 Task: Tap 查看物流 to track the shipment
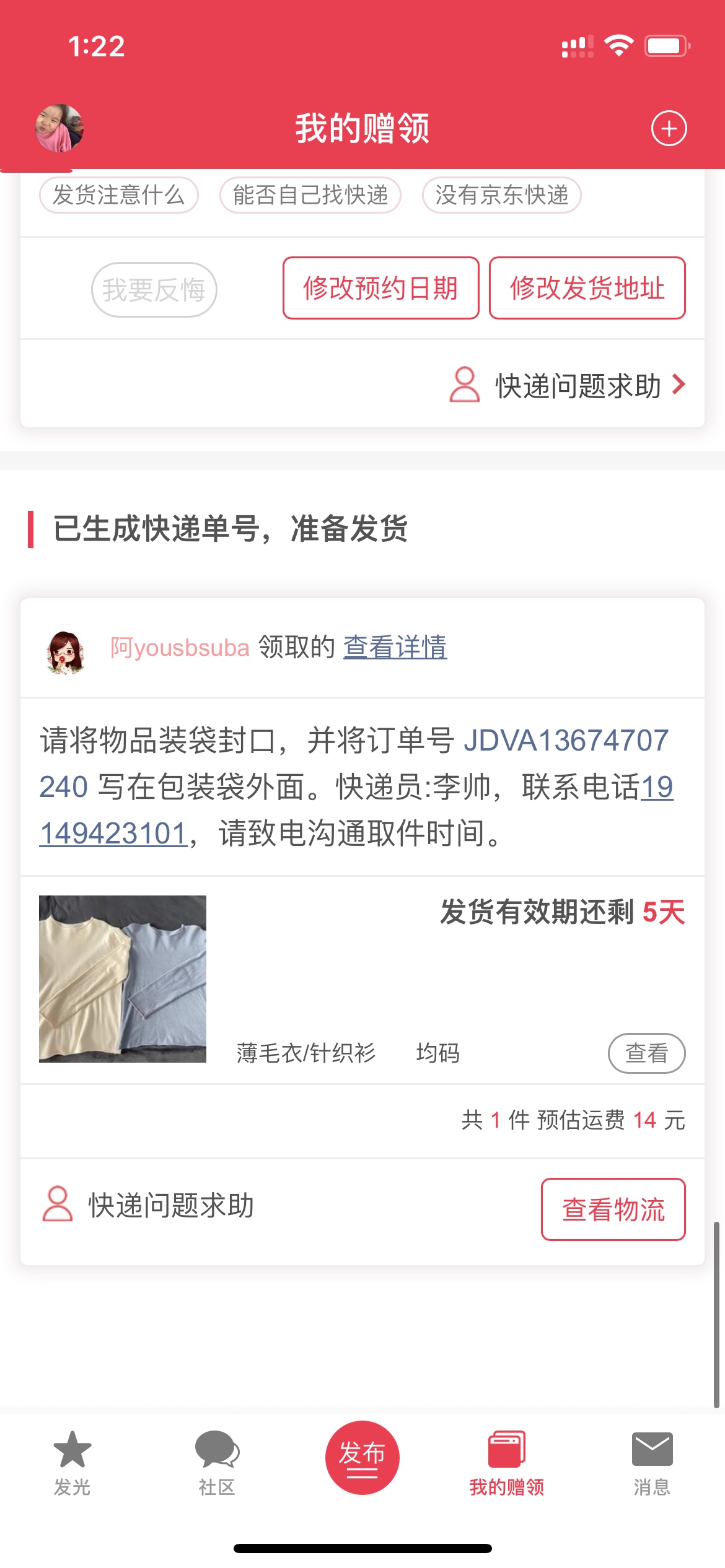[613, 1209]
